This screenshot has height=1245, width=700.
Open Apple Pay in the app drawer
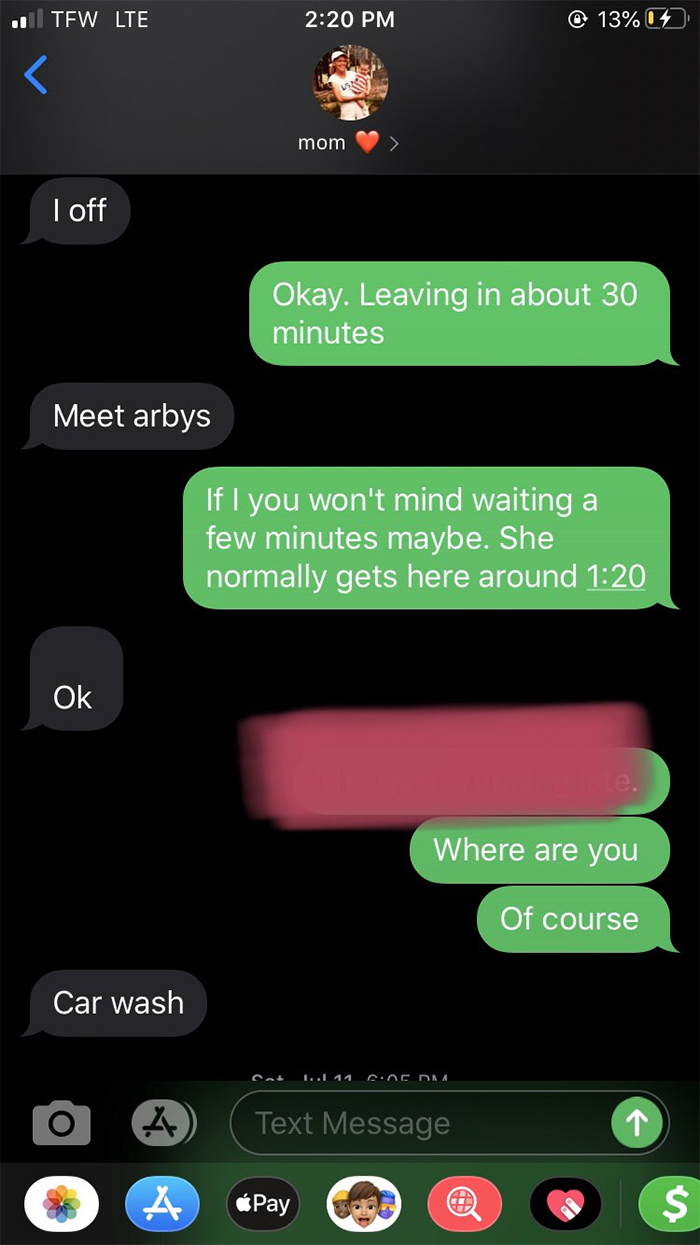pos(263,1203)
